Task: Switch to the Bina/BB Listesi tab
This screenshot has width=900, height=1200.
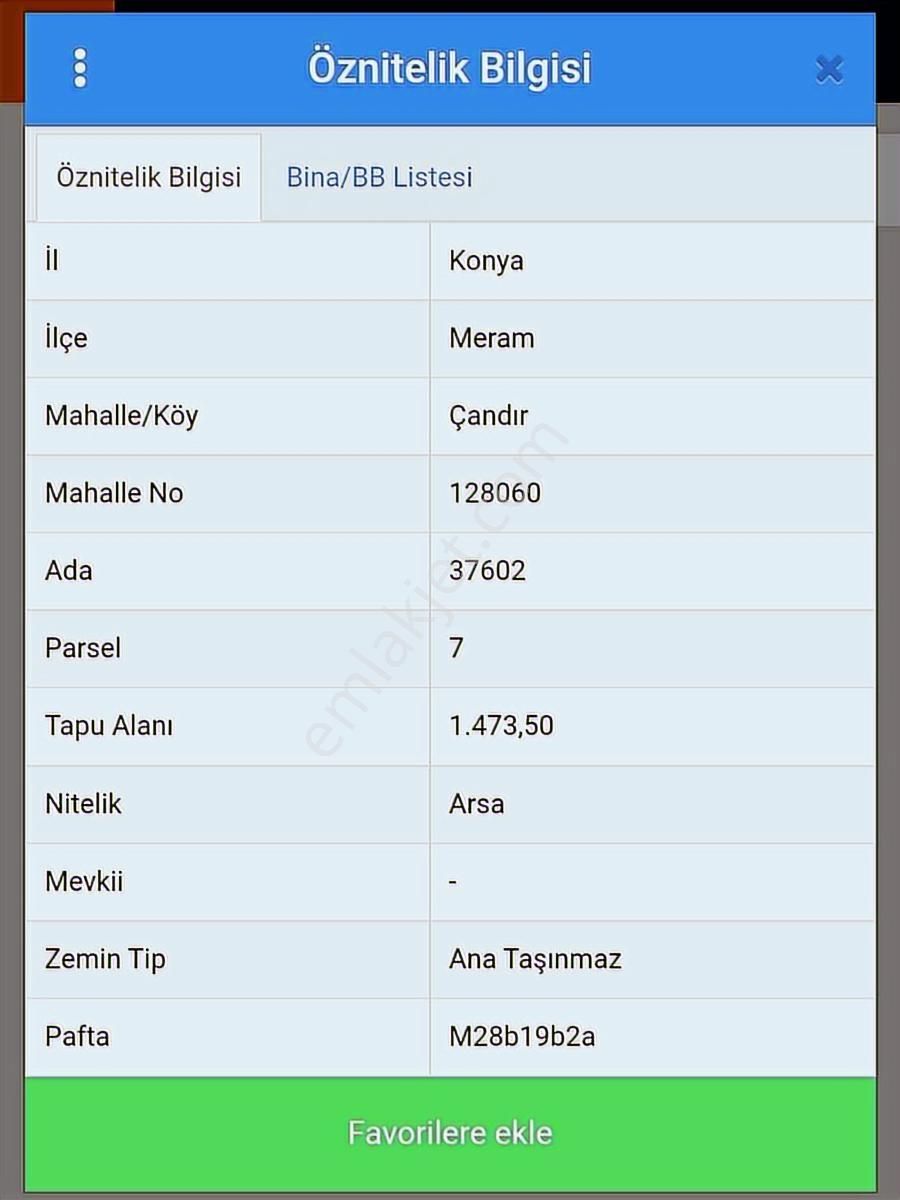Action: pyautogui.click(x=379, y=177)
